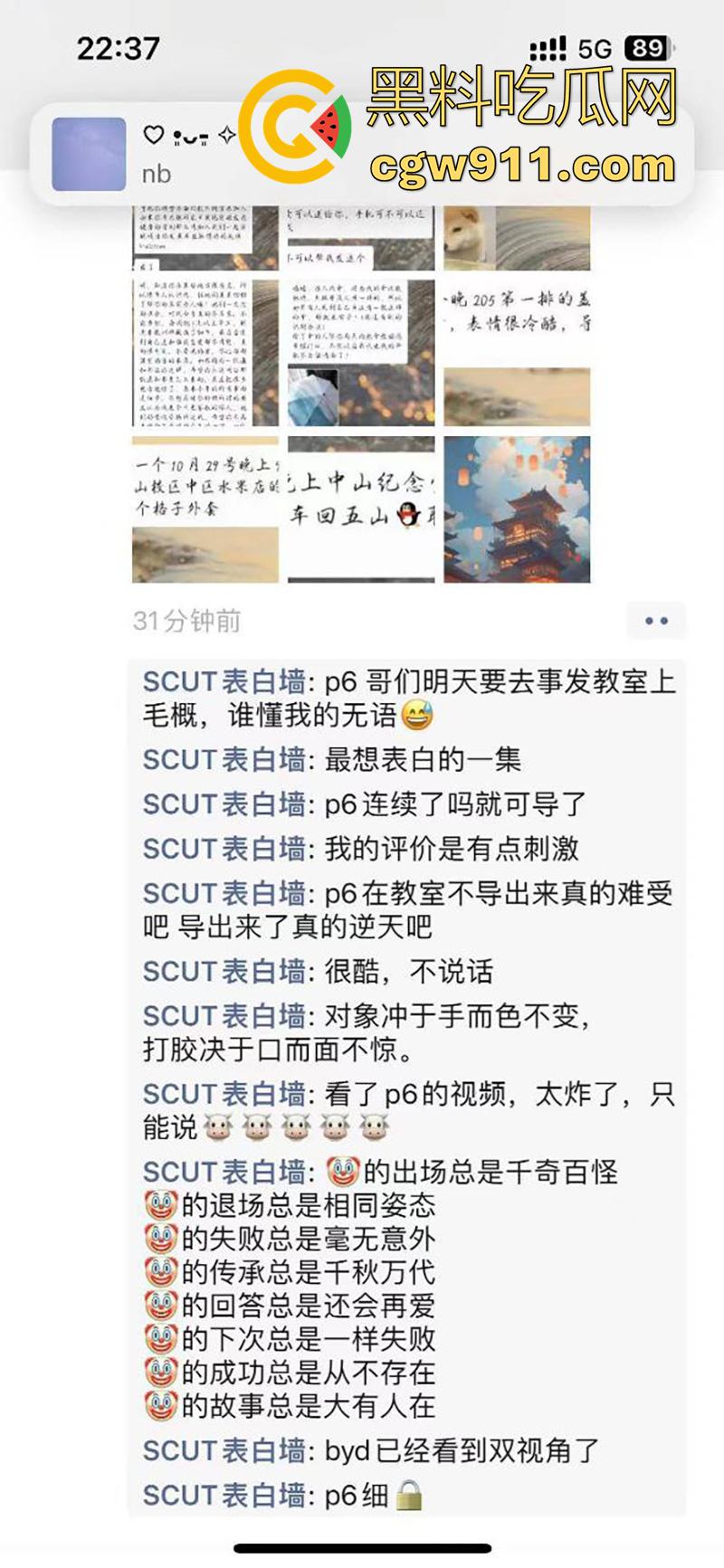Tap the sparkle symbol in the notification title
Screen dimensions: 724x1568
click(x=227, y=132)
